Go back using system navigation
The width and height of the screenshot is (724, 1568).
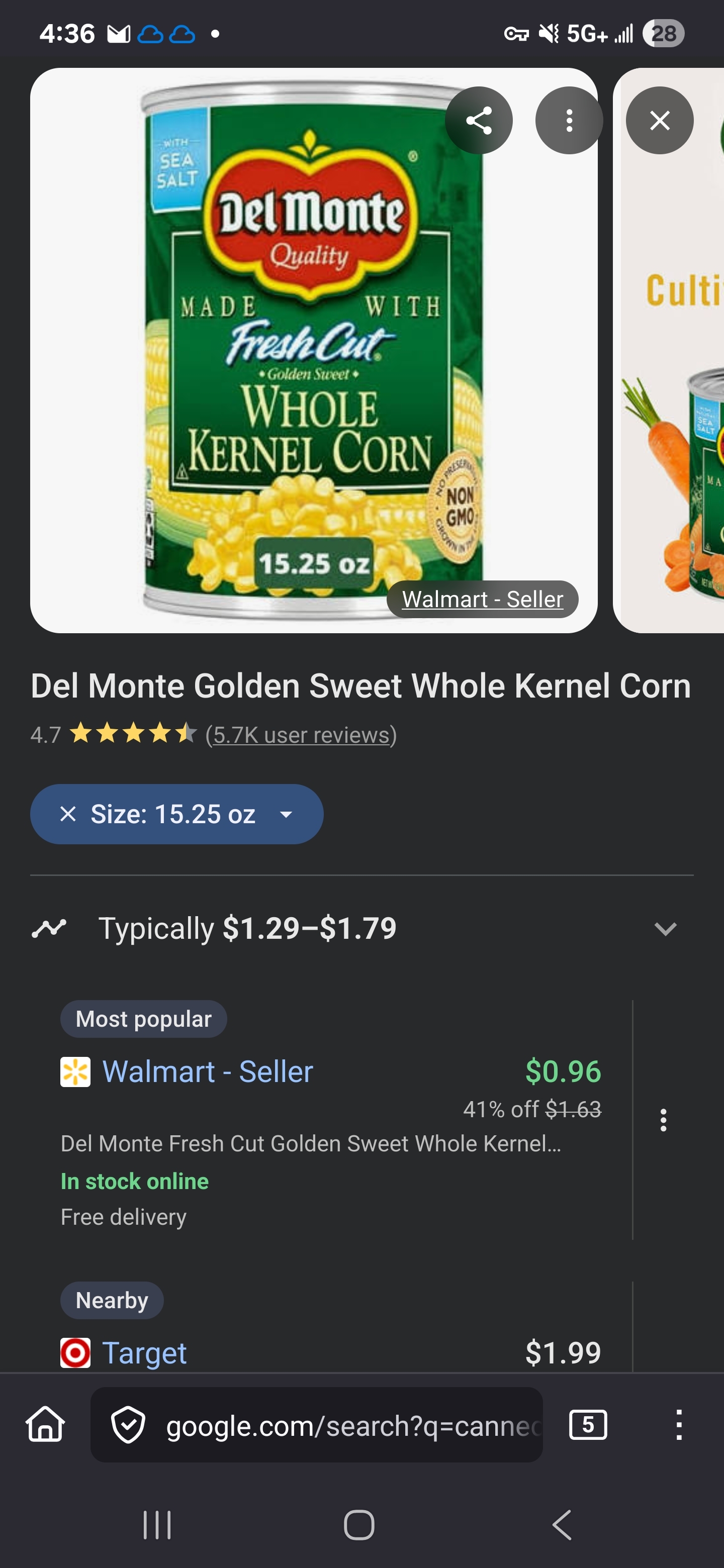(x=562, y=1525)
